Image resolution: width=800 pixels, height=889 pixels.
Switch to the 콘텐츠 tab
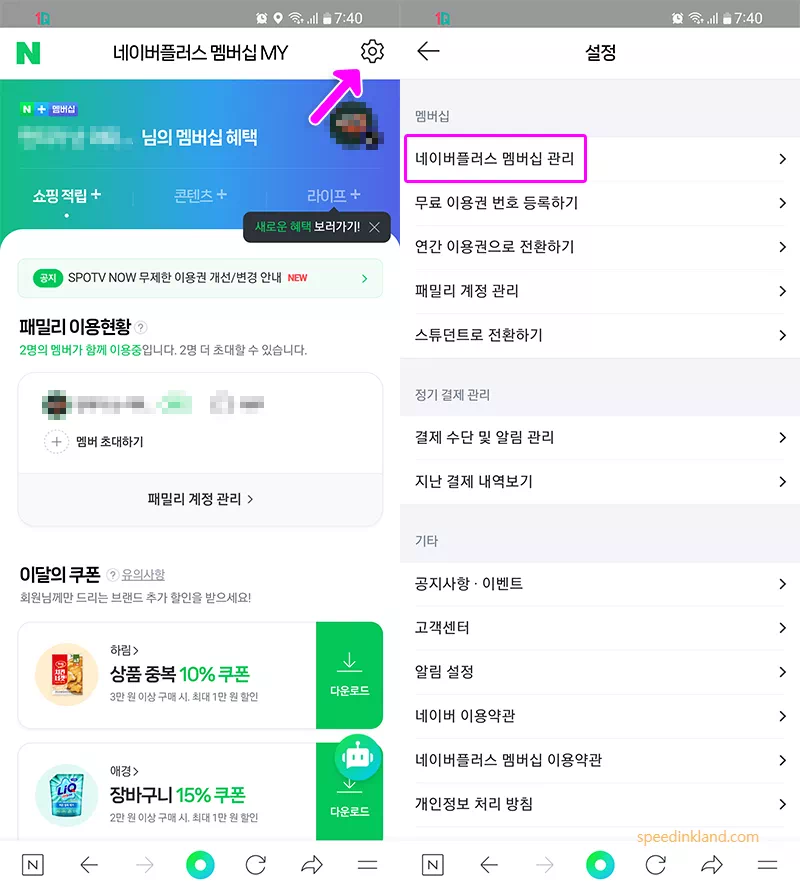point(200,195)
